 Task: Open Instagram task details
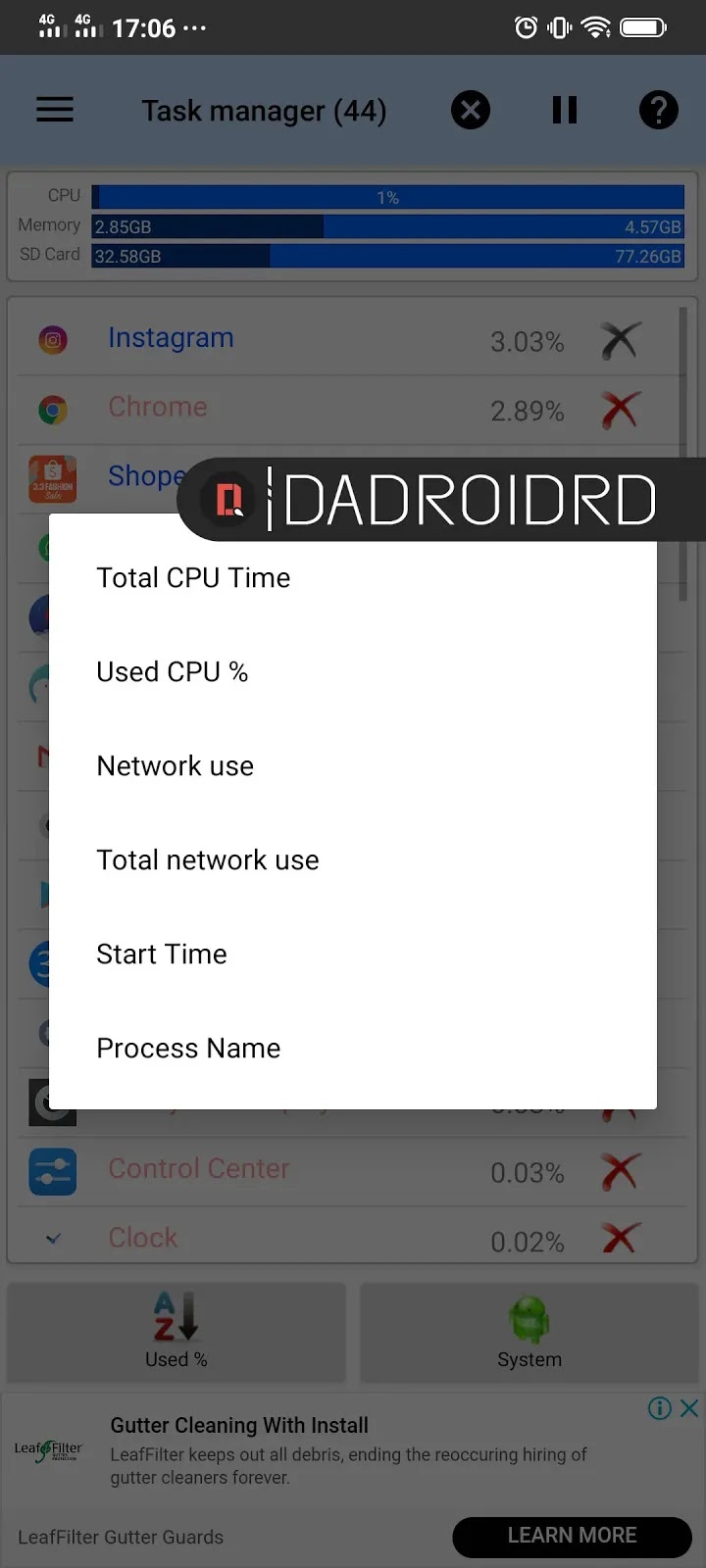pos(171,338)
